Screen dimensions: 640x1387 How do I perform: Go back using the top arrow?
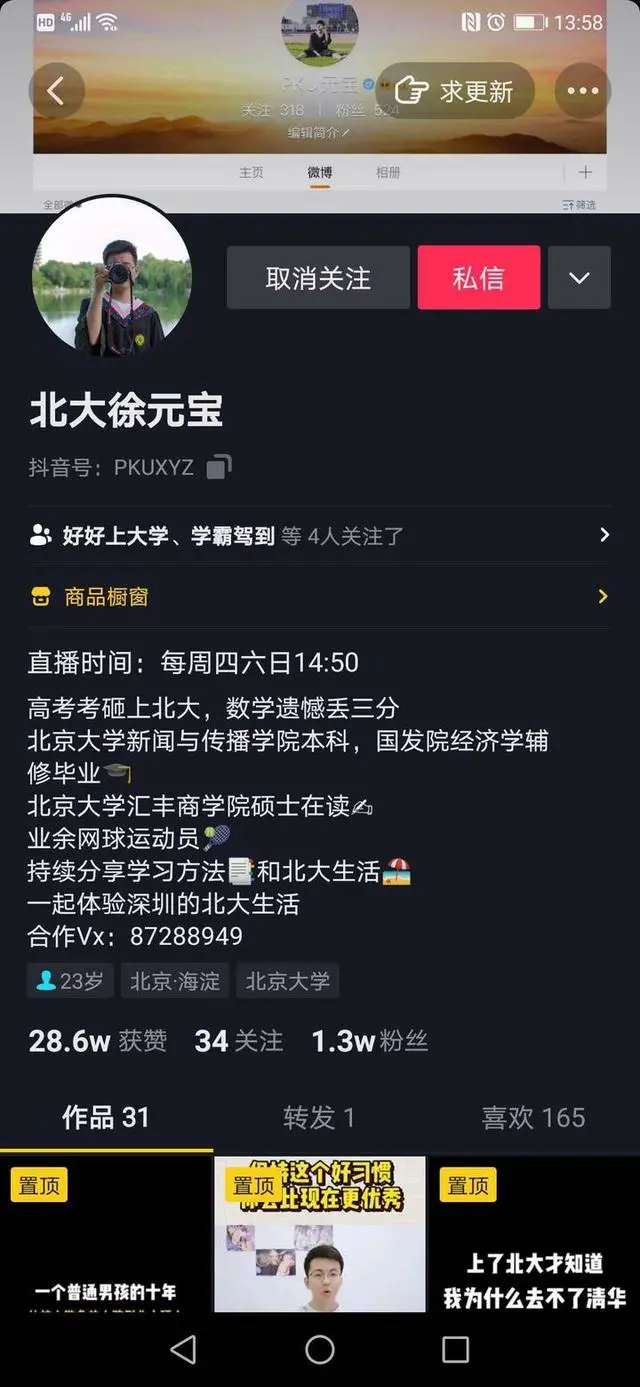55,91
